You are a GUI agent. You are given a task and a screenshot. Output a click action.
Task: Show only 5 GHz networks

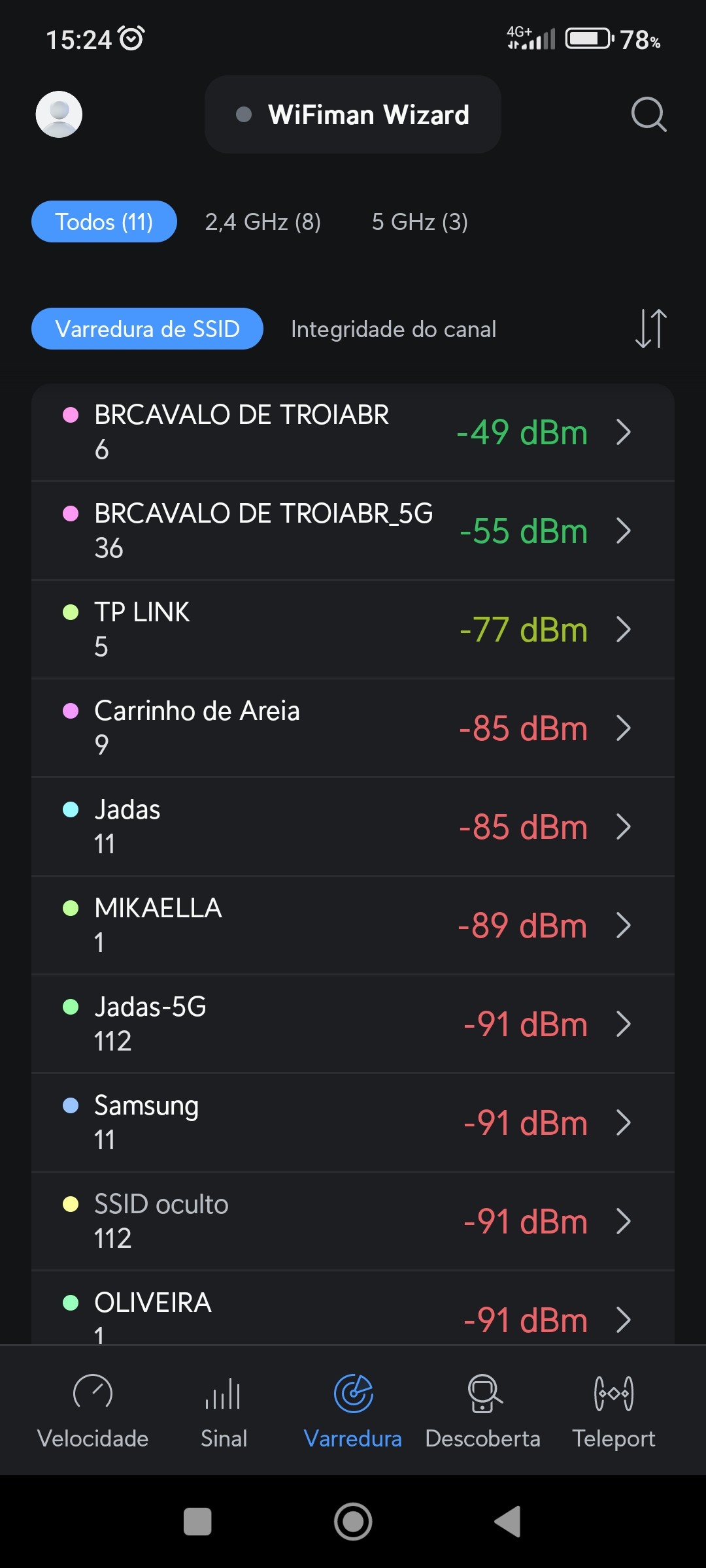(420, 222)
